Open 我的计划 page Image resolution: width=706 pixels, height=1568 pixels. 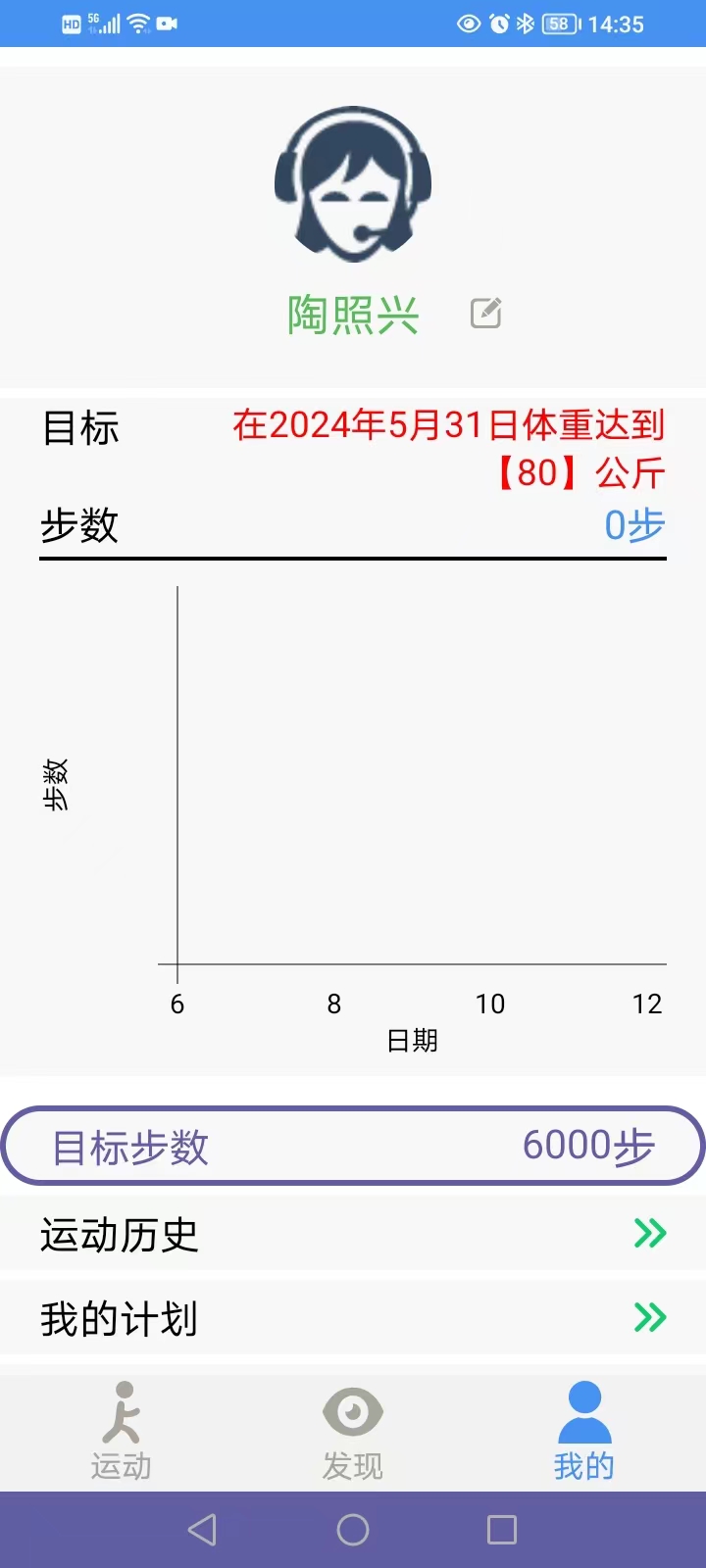coord(353,1319)
